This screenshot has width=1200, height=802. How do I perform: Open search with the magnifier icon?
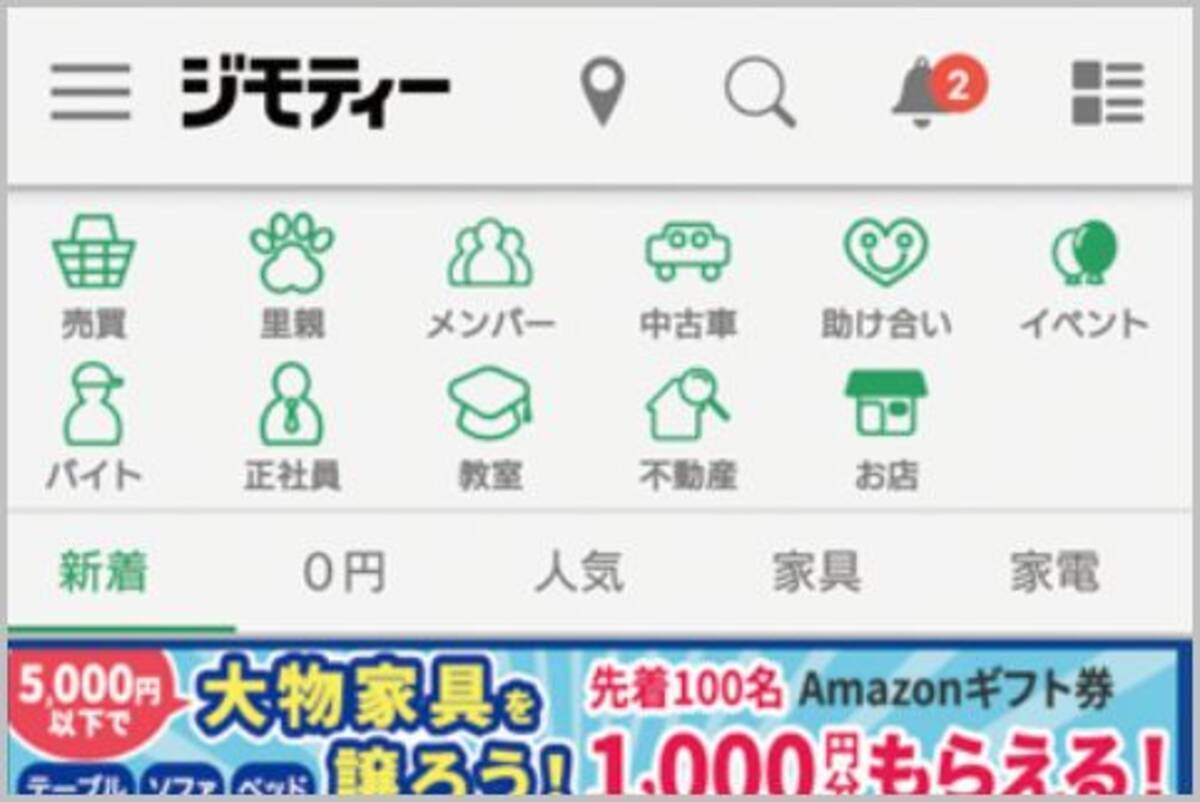760,93
